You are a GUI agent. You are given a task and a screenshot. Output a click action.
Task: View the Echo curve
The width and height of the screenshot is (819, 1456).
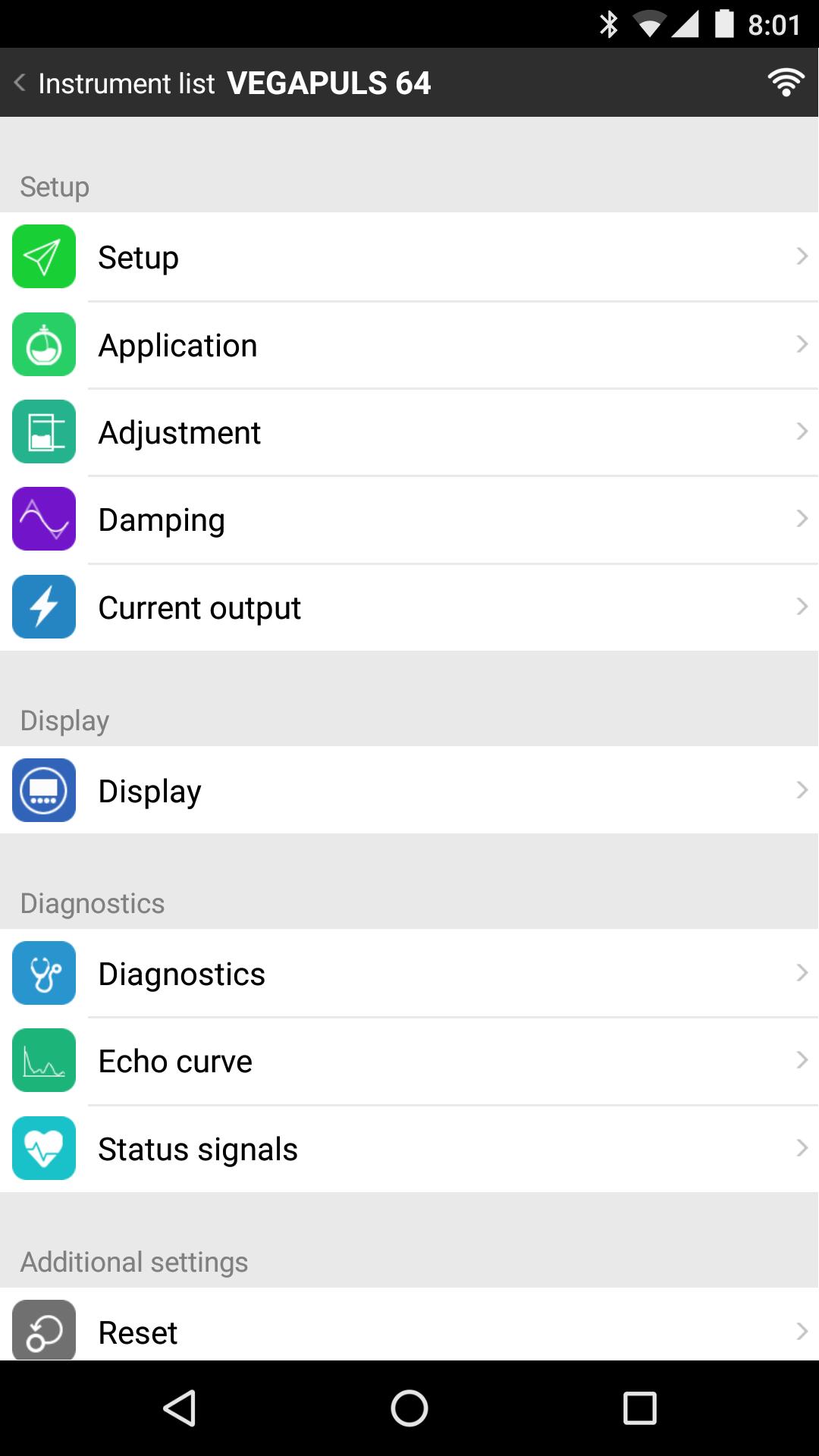[x=409, y=1061]
